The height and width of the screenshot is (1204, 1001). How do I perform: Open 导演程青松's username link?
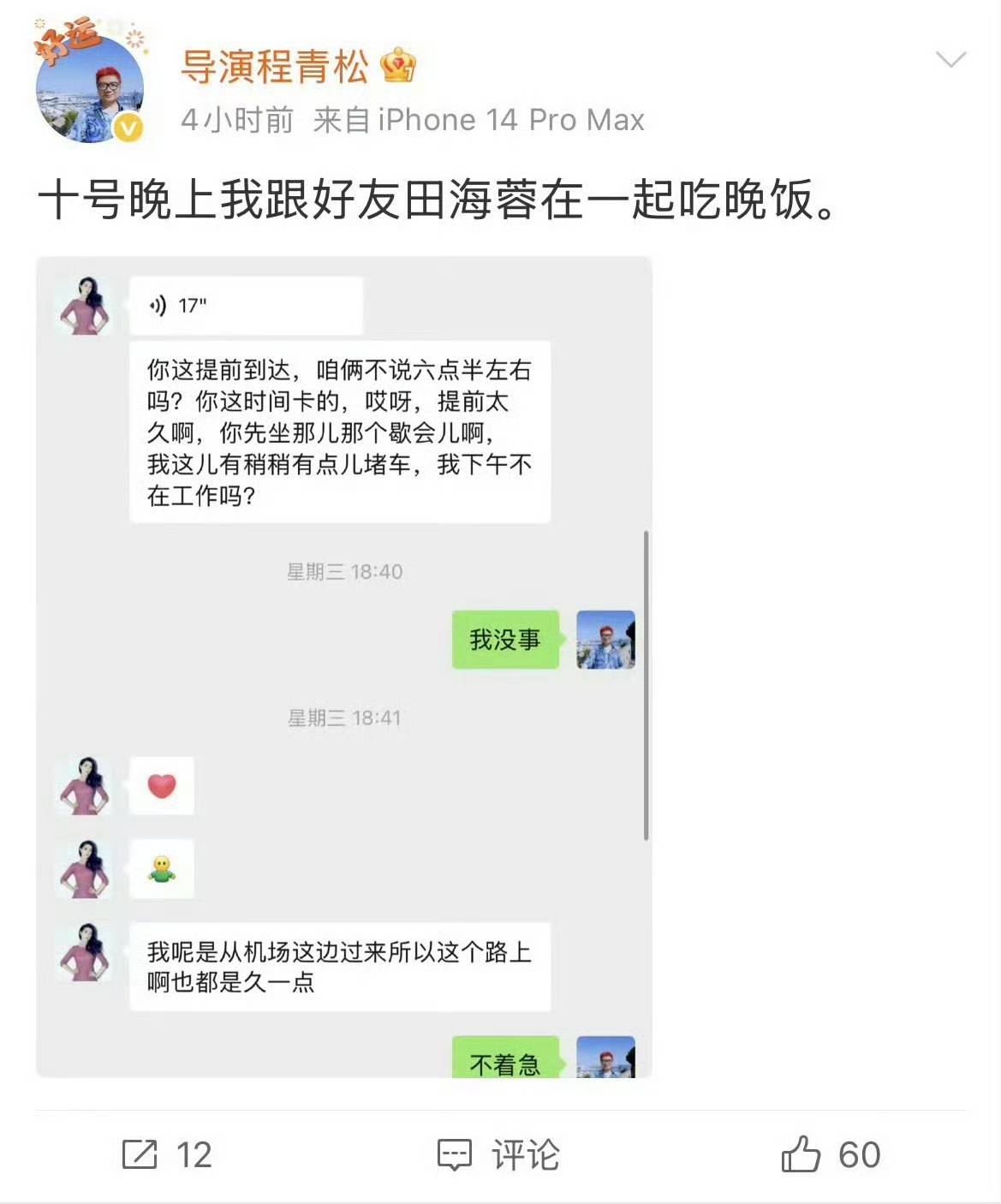pos(274,67)
